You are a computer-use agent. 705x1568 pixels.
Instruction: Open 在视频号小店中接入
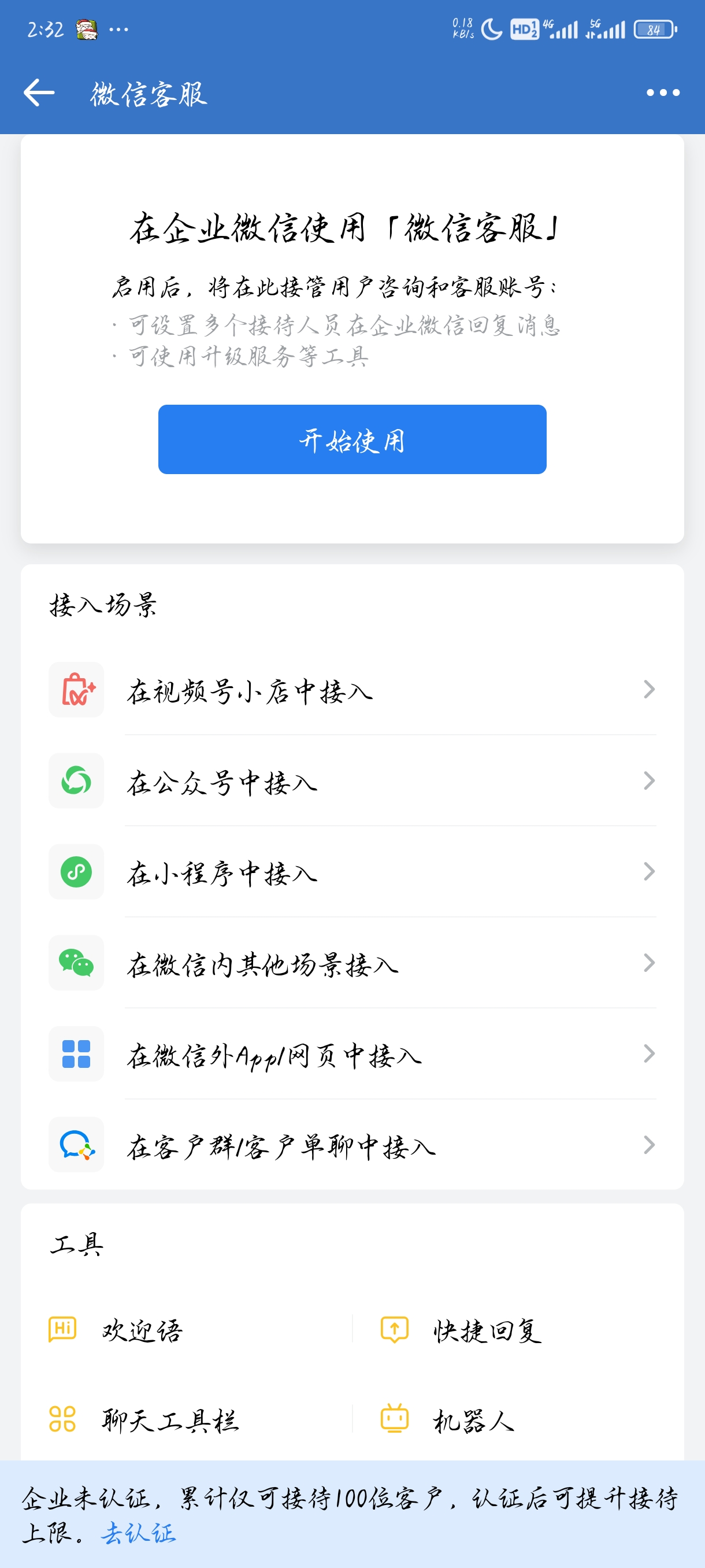pyautogui.click(x=352, y=690)
